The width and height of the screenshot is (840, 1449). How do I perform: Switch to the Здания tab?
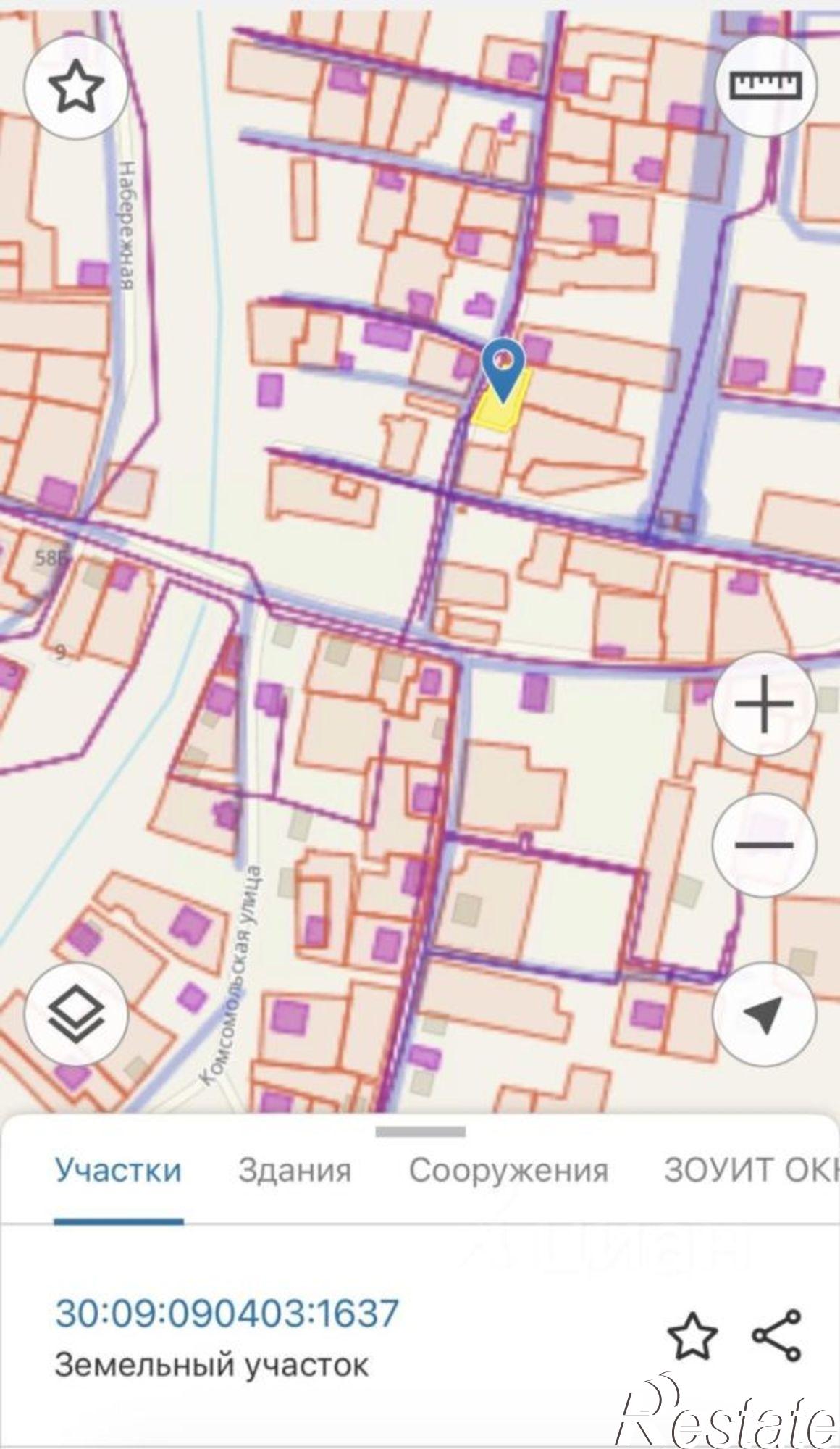[295, 1170]
